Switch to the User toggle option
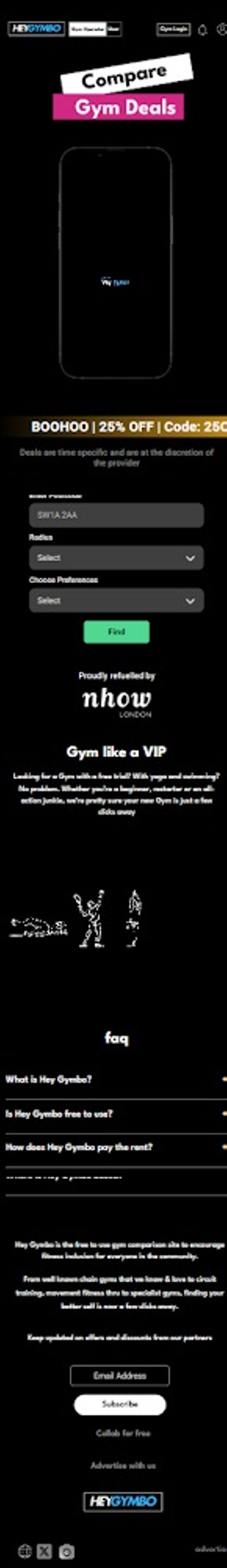Image resolution: width=227 pixels, height=1568 pixels. tap(114, 29)
